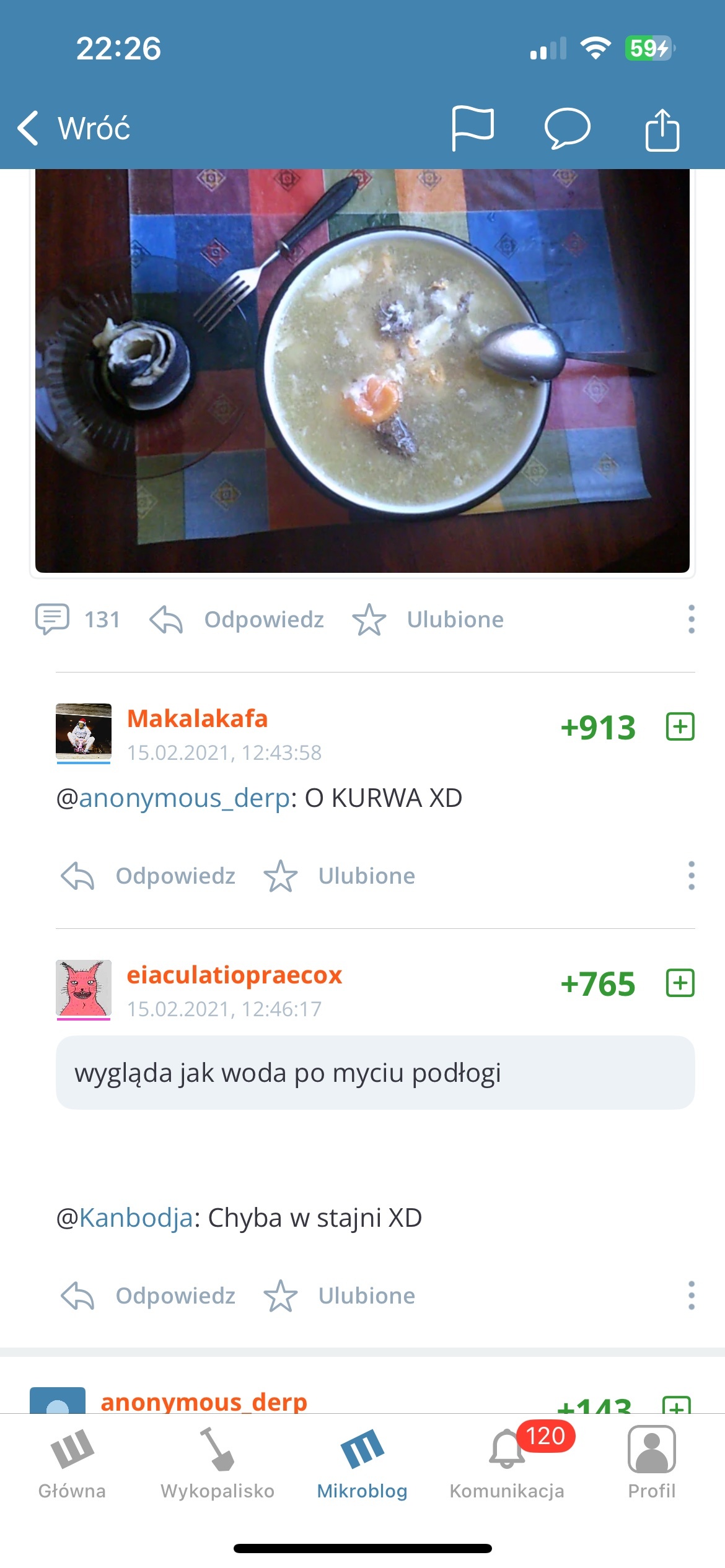Reply to the main post with Odpowiedz

coord(237,619)
